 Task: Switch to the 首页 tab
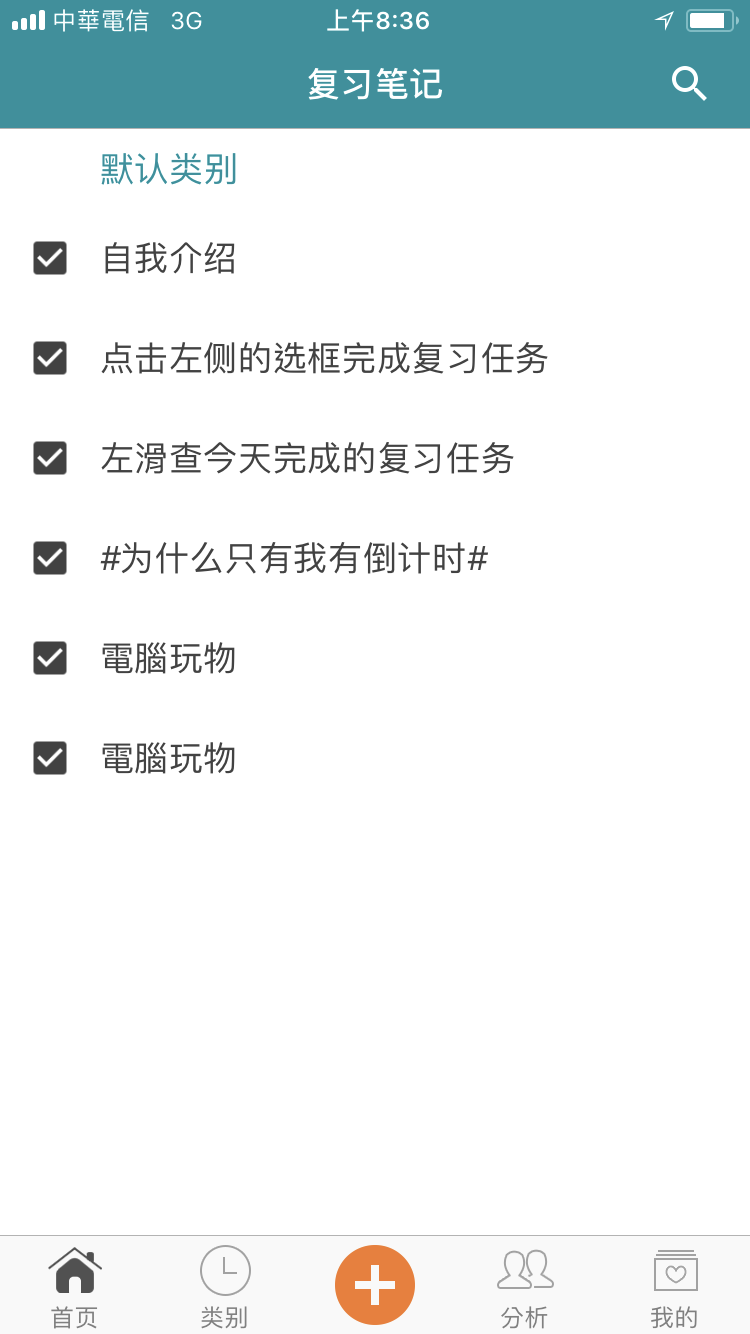[x=75, y=1288]
